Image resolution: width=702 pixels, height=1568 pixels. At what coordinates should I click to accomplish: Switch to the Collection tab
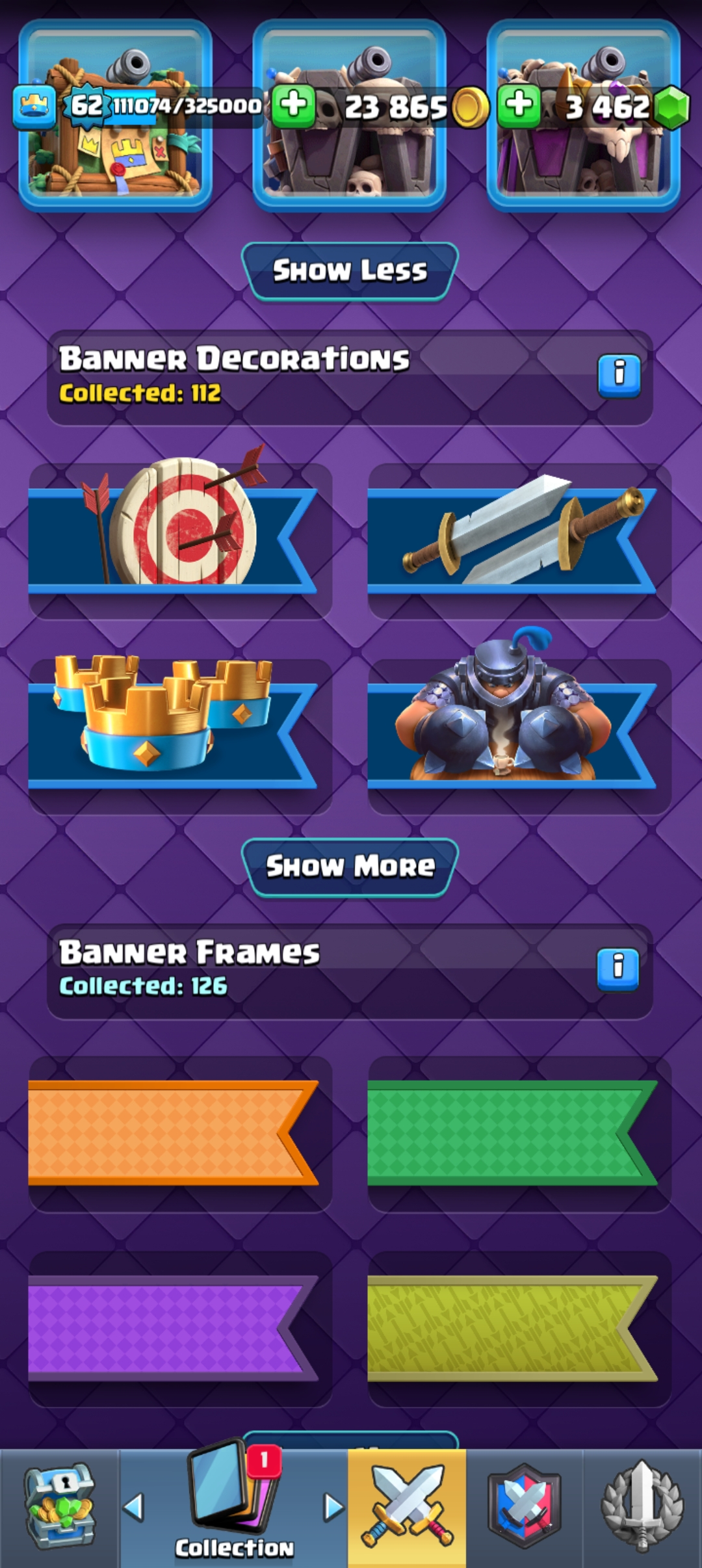point(233,1508)
